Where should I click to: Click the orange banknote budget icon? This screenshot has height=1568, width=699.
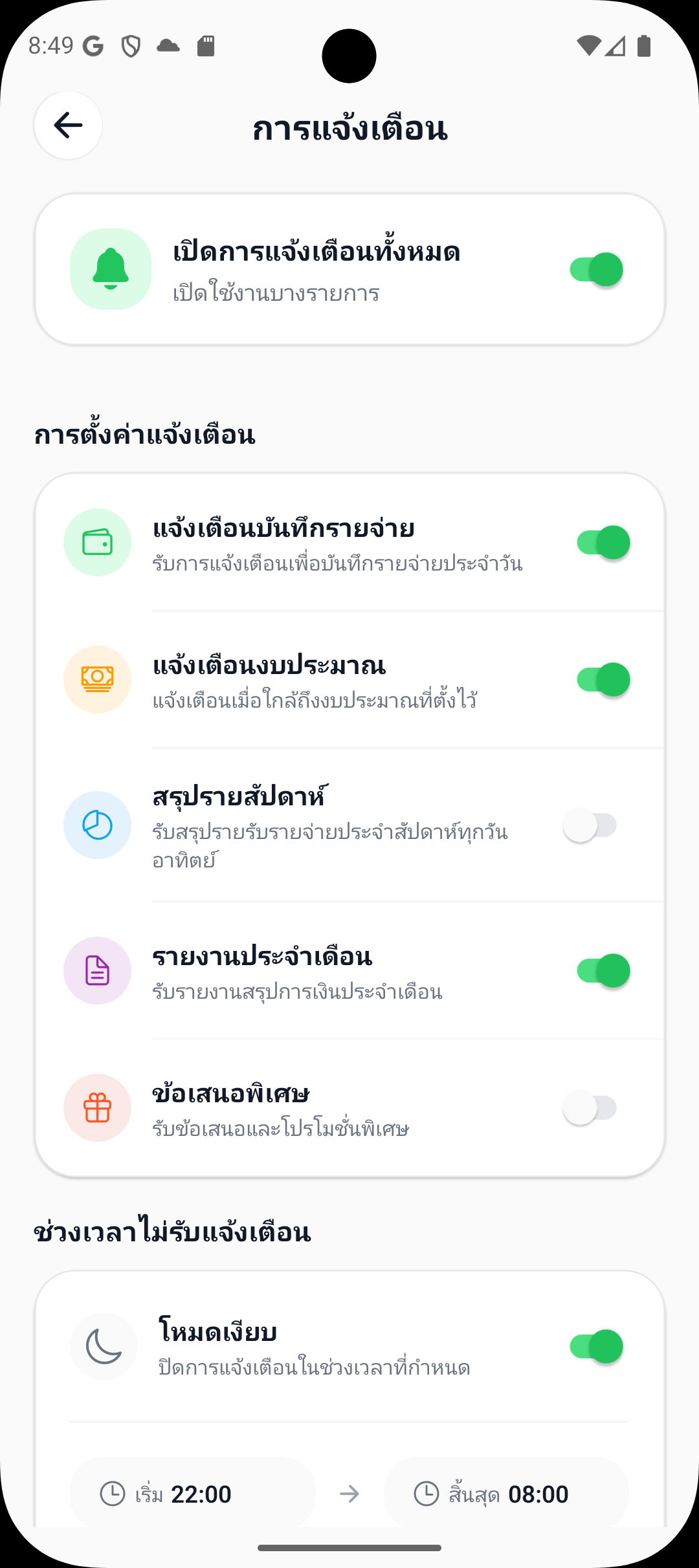pyautogui.click(x=97, y=678)
